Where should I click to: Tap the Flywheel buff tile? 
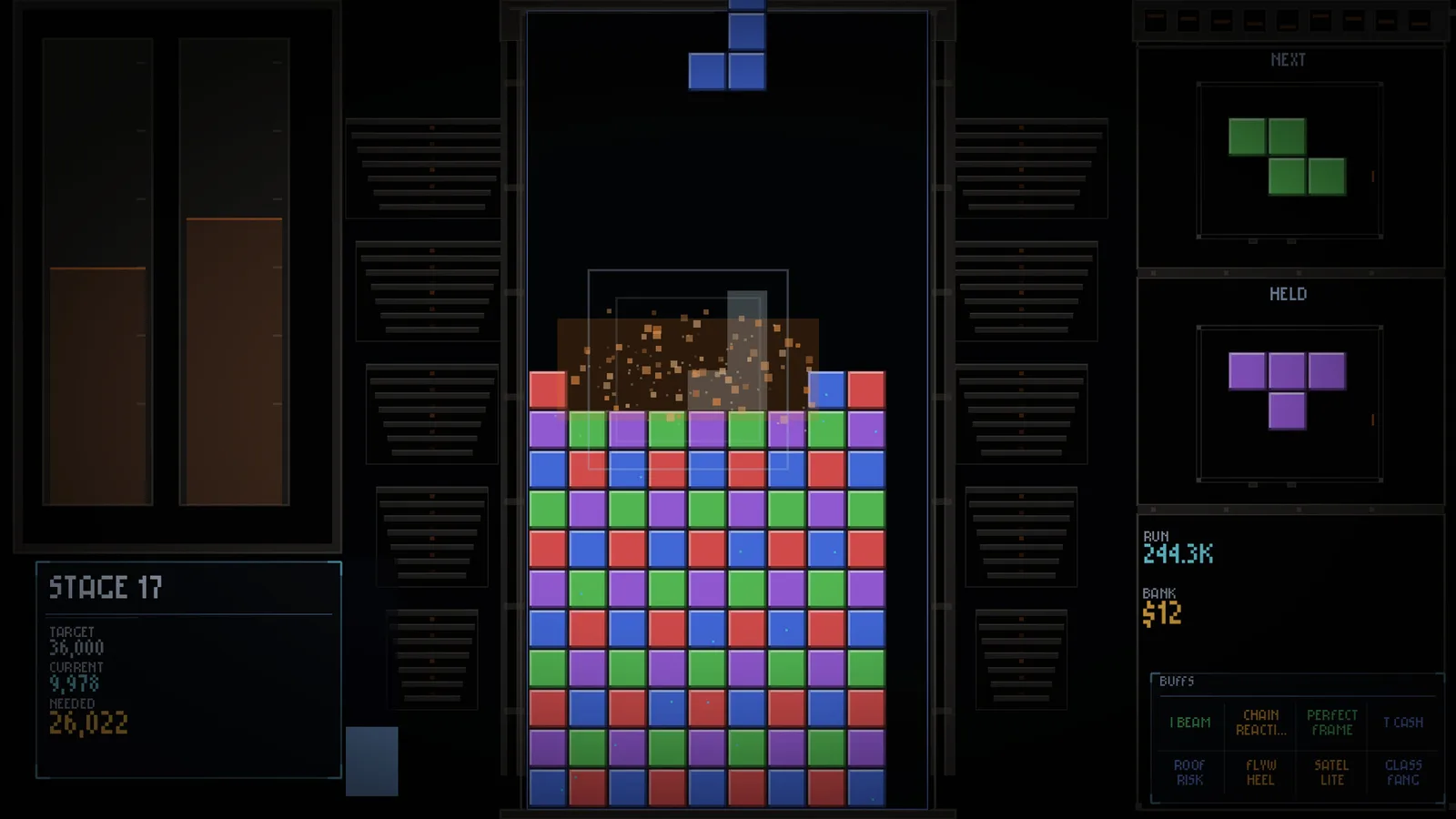pos(1260,773)
